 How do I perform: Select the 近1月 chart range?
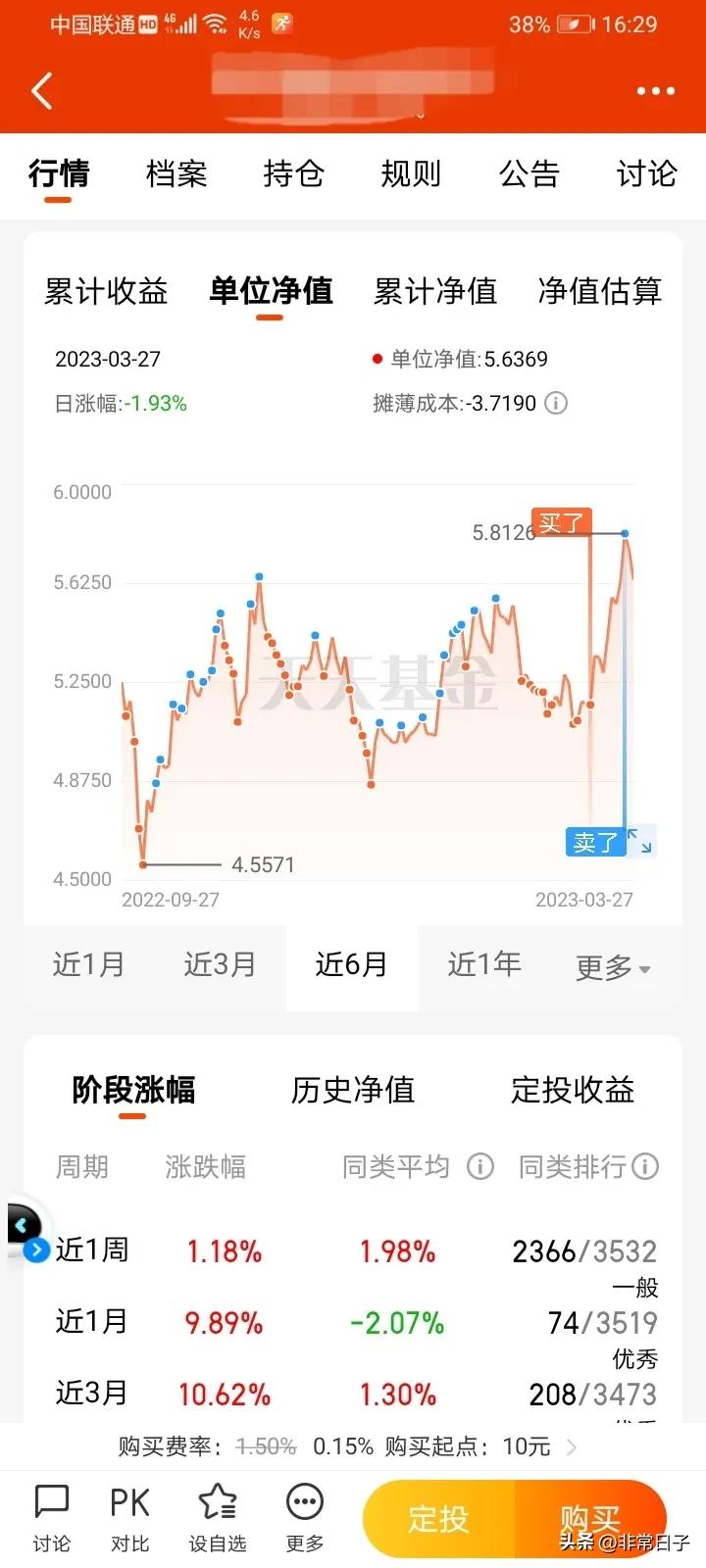[x=88, y=965]
